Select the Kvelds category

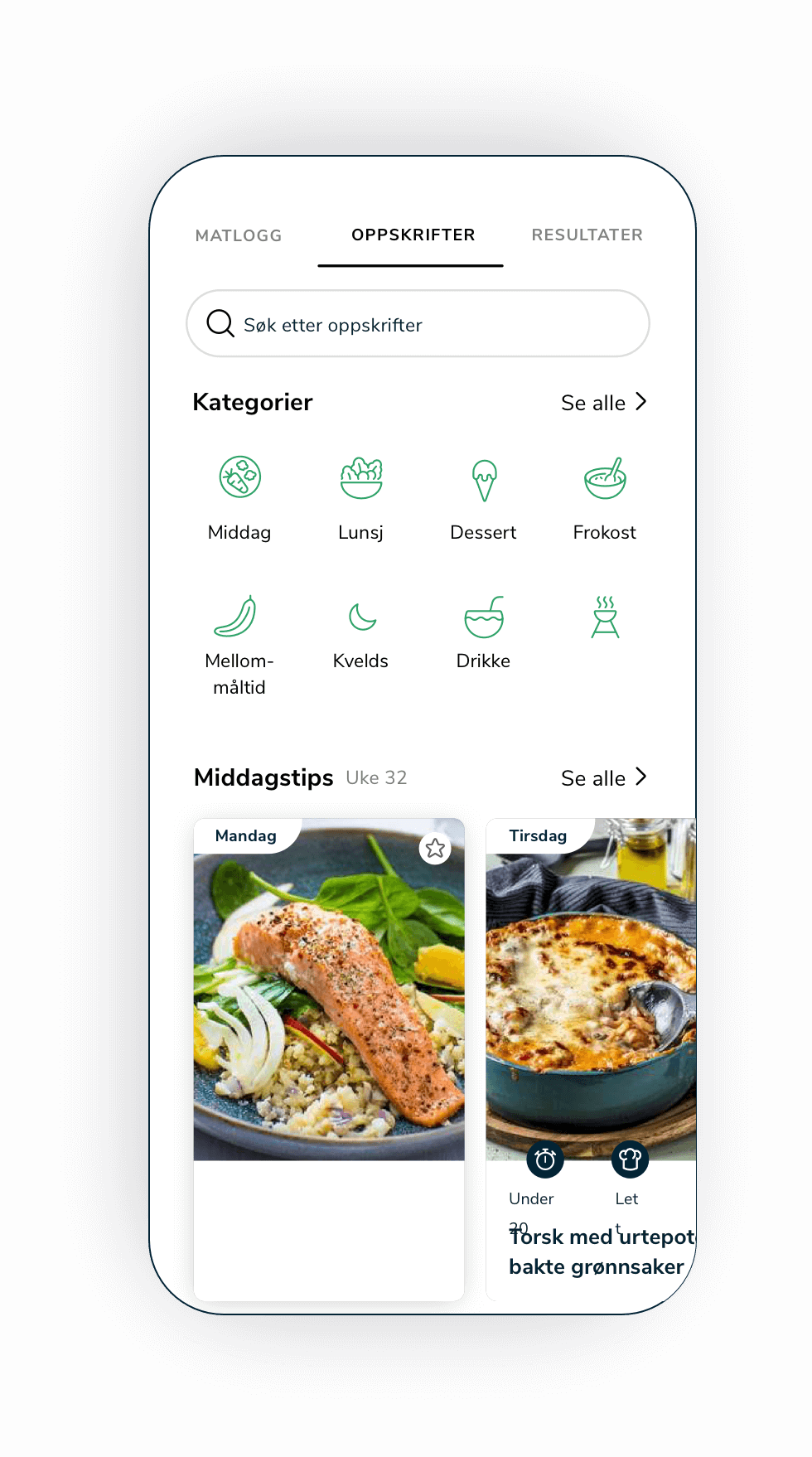point(360,632)
